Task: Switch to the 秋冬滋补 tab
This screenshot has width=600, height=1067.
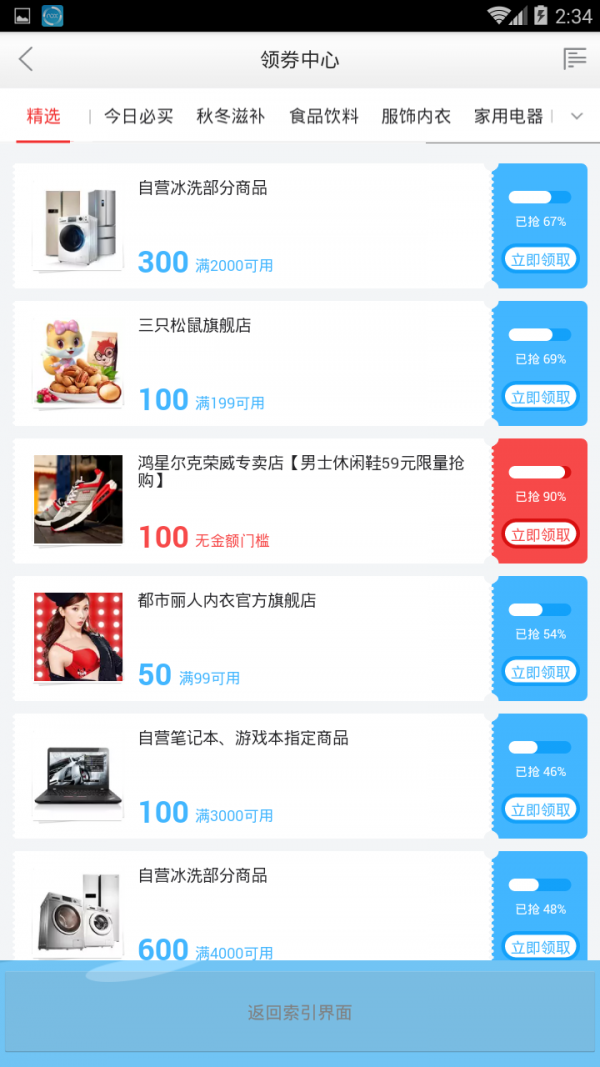Action: tap(231, 116)
